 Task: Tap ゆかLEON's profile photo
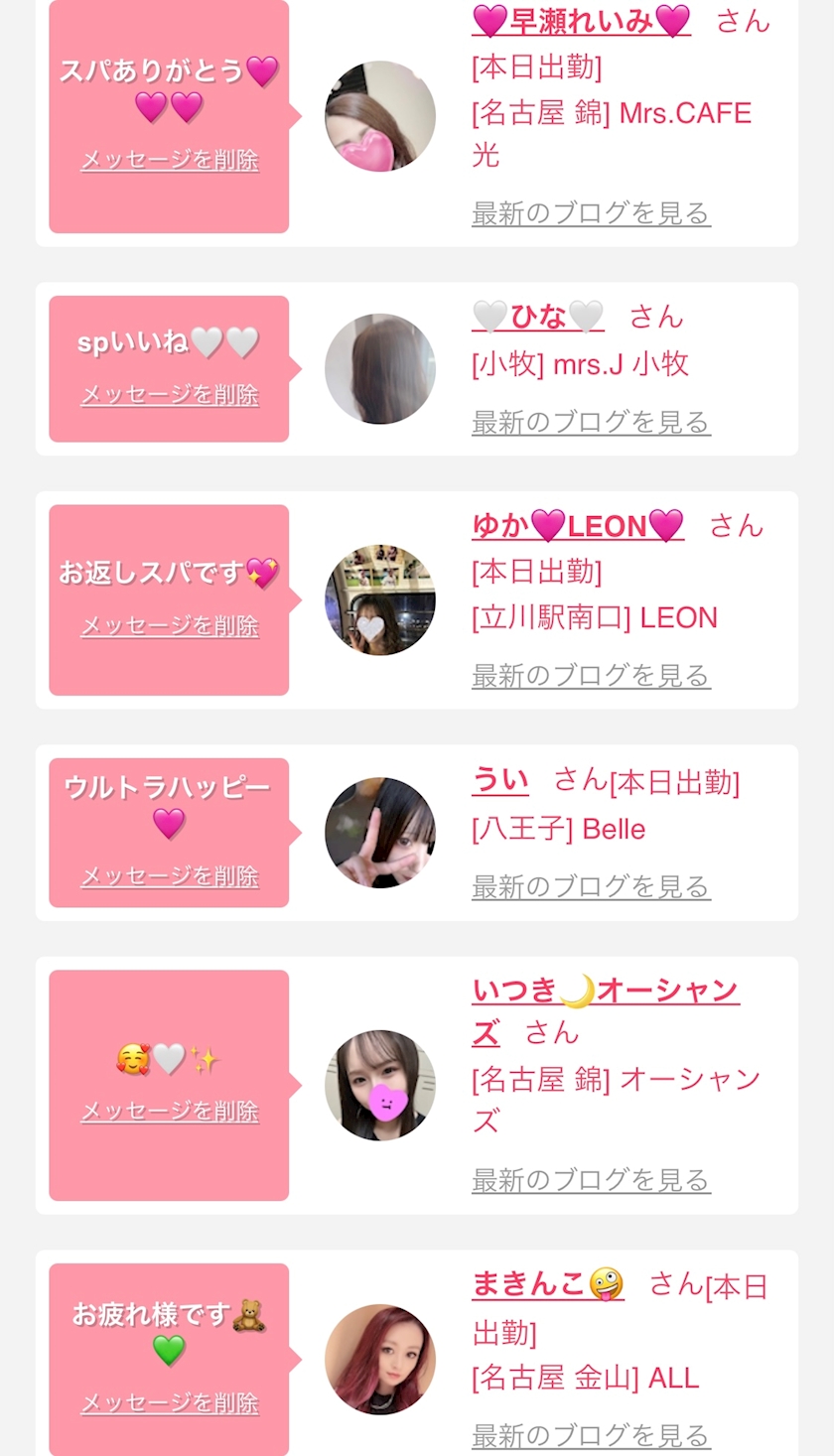pyautogui.click(x=380, y=599)
